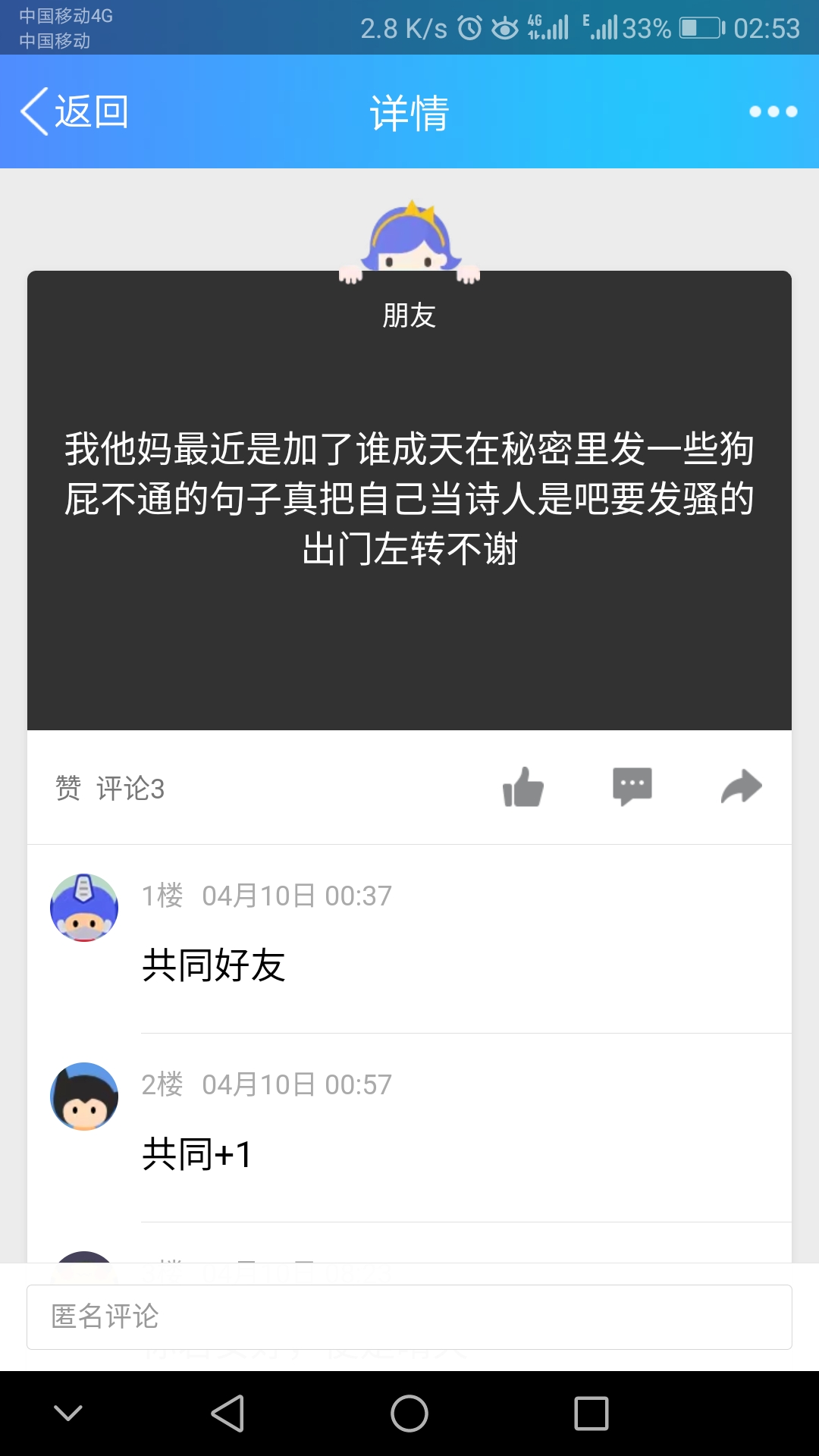Go back via the 返回 button

coord(74,111)
